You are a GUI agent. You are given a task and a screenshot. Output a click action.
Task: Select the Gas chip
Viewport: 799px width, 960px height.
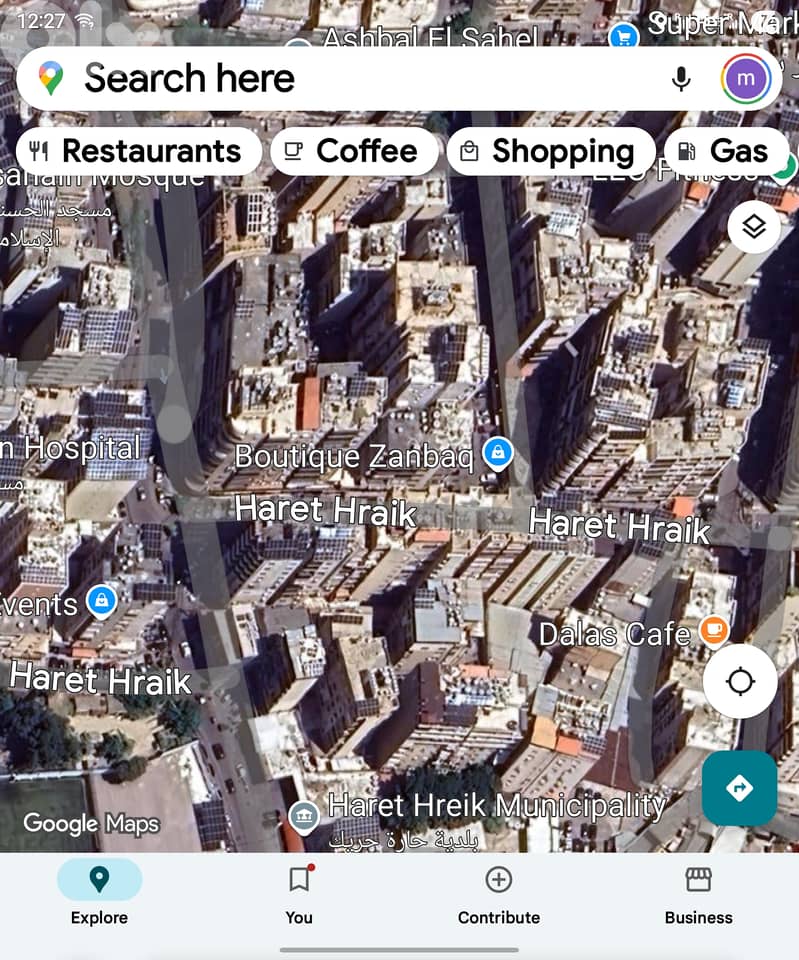[x=726, y=151]
